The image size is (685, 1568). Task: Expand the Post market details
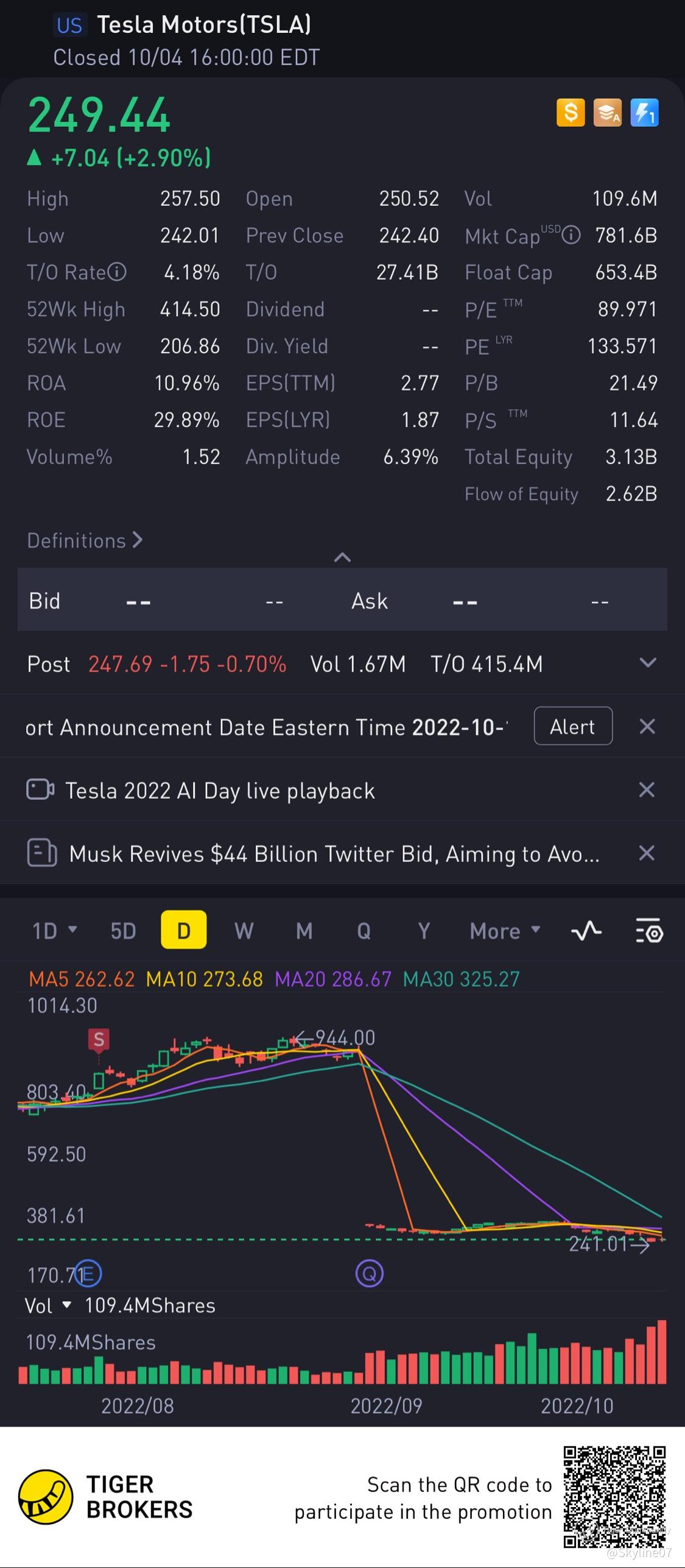pyautogui.click(x=648, y=663)
